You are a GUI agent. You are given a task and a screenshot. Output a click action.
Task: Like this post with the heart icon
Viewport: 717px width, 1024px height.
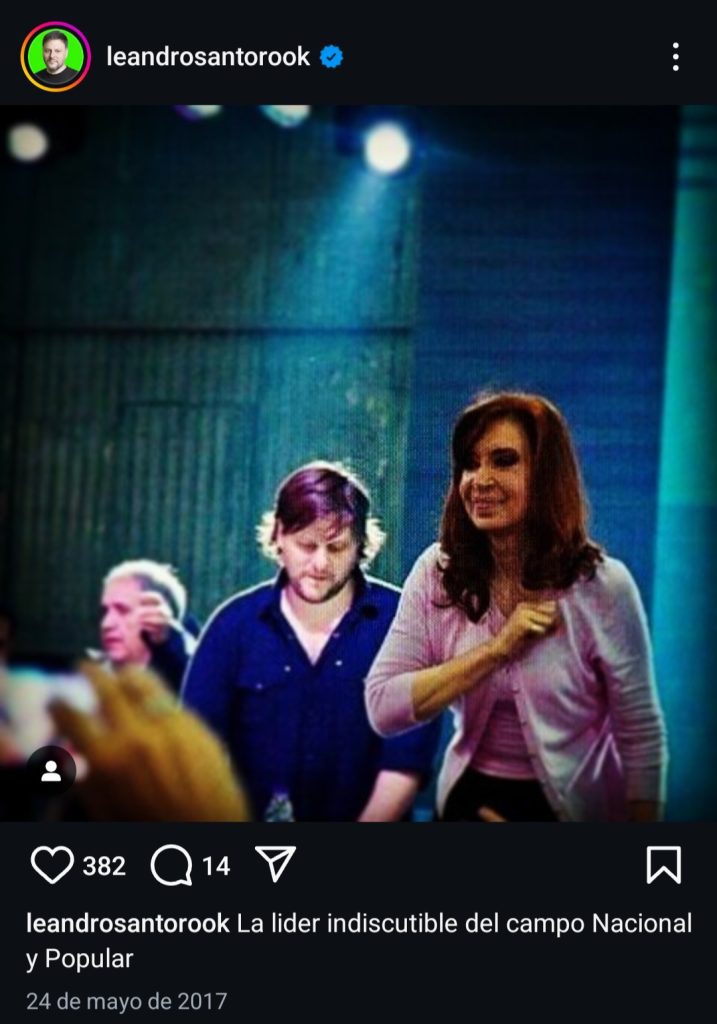(52, 865)
